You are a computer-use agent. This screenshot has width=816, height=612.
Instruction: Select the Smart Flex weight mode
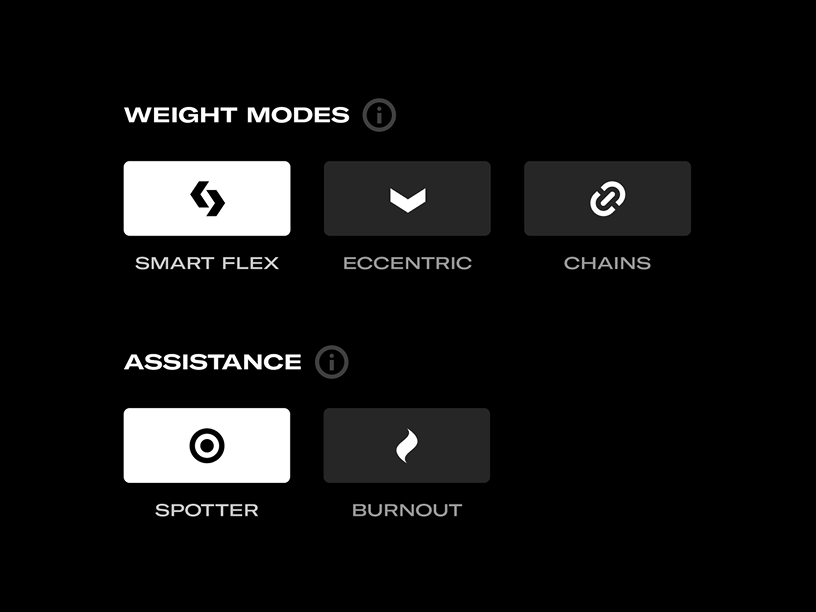(x=207, y=199)
